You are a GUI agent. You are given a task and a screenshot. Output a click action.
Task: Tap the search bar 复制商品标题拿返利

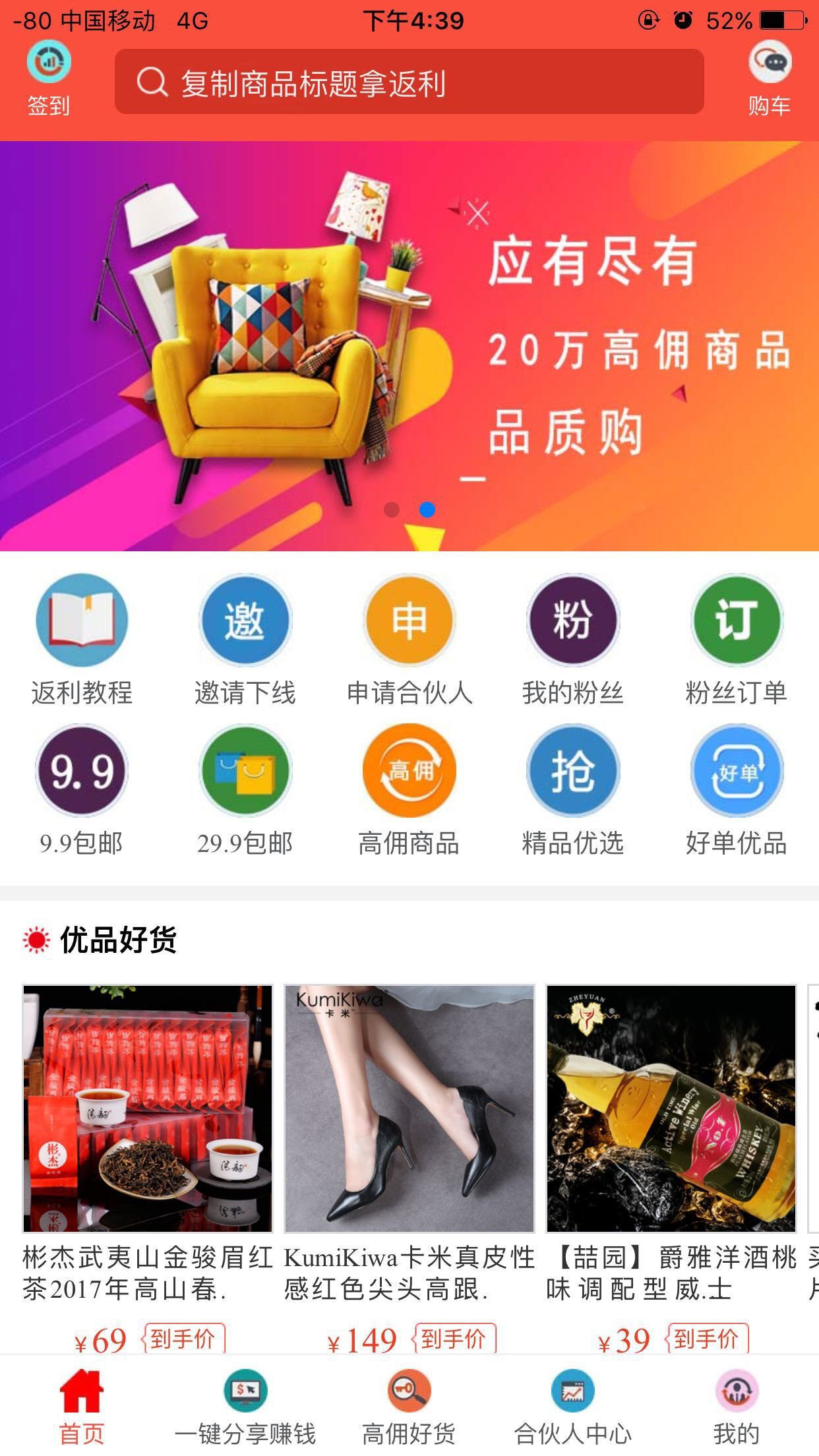pyautogui.click(x=409, y=84)
